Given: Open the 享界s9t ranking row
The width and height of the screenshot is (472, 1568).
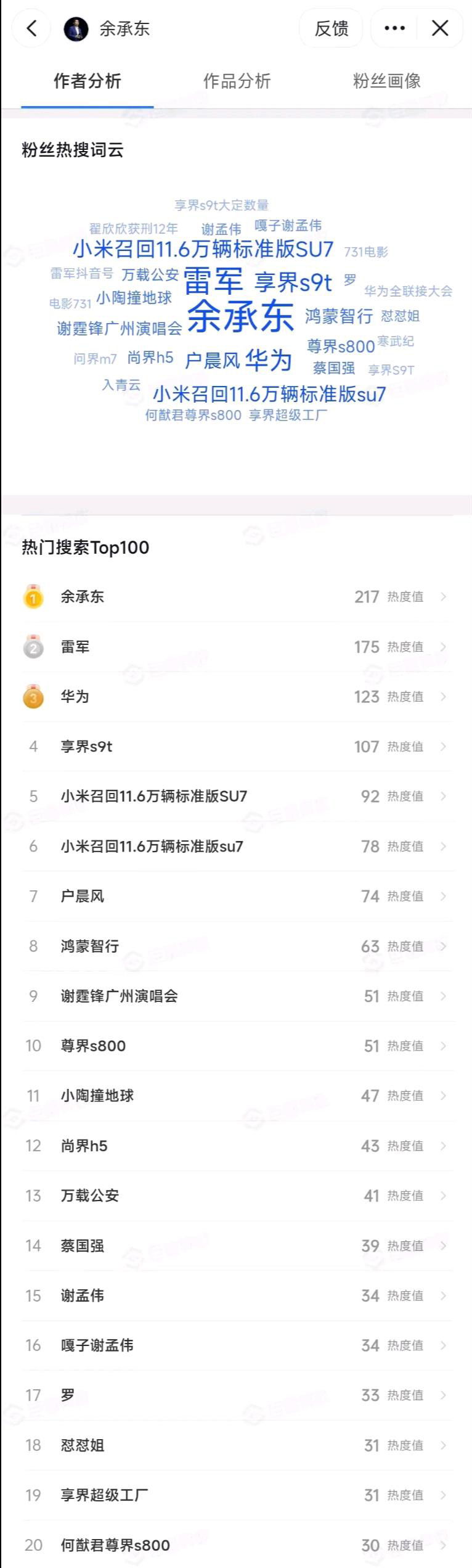Looking at the screenshot, I should tap(237, 747).
